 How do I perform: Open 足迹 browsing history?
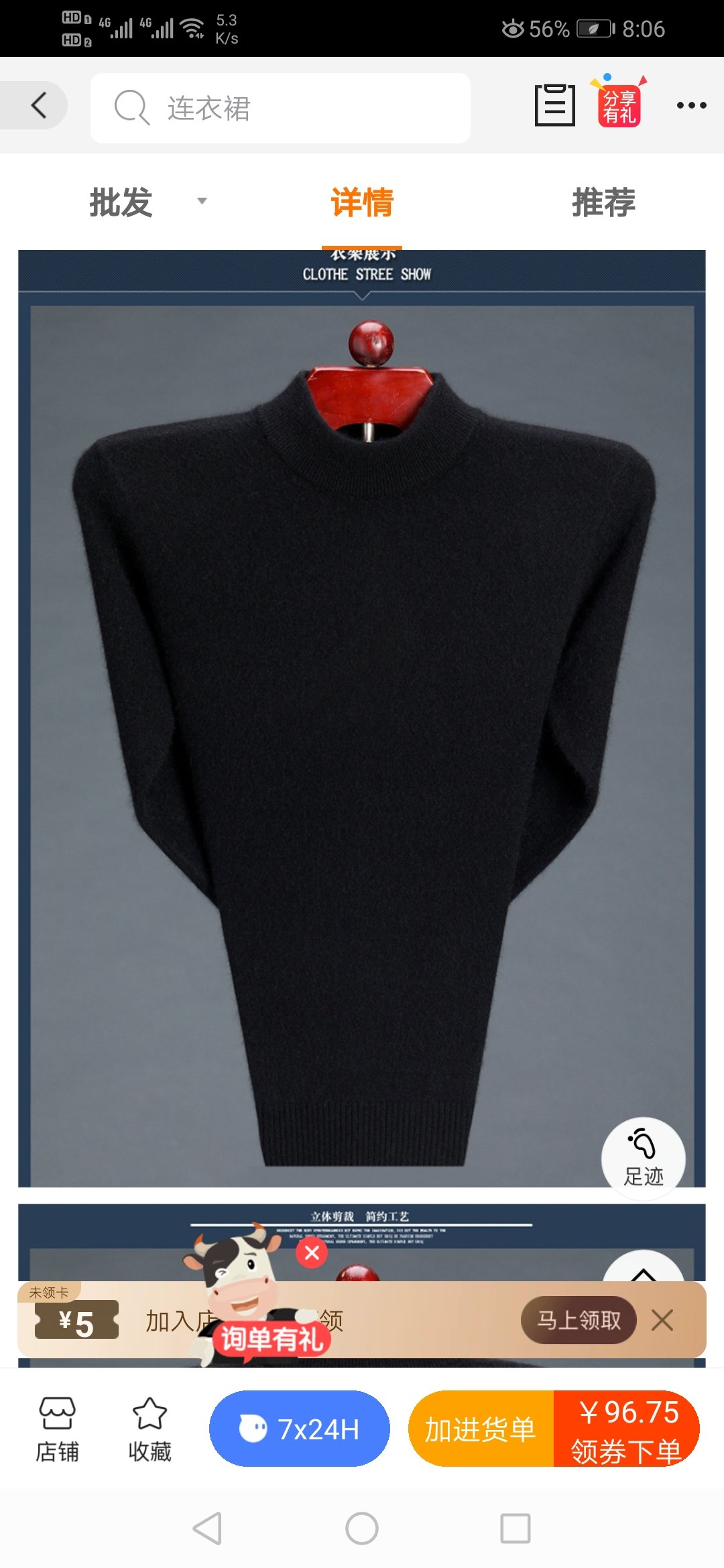(643, 1158)
